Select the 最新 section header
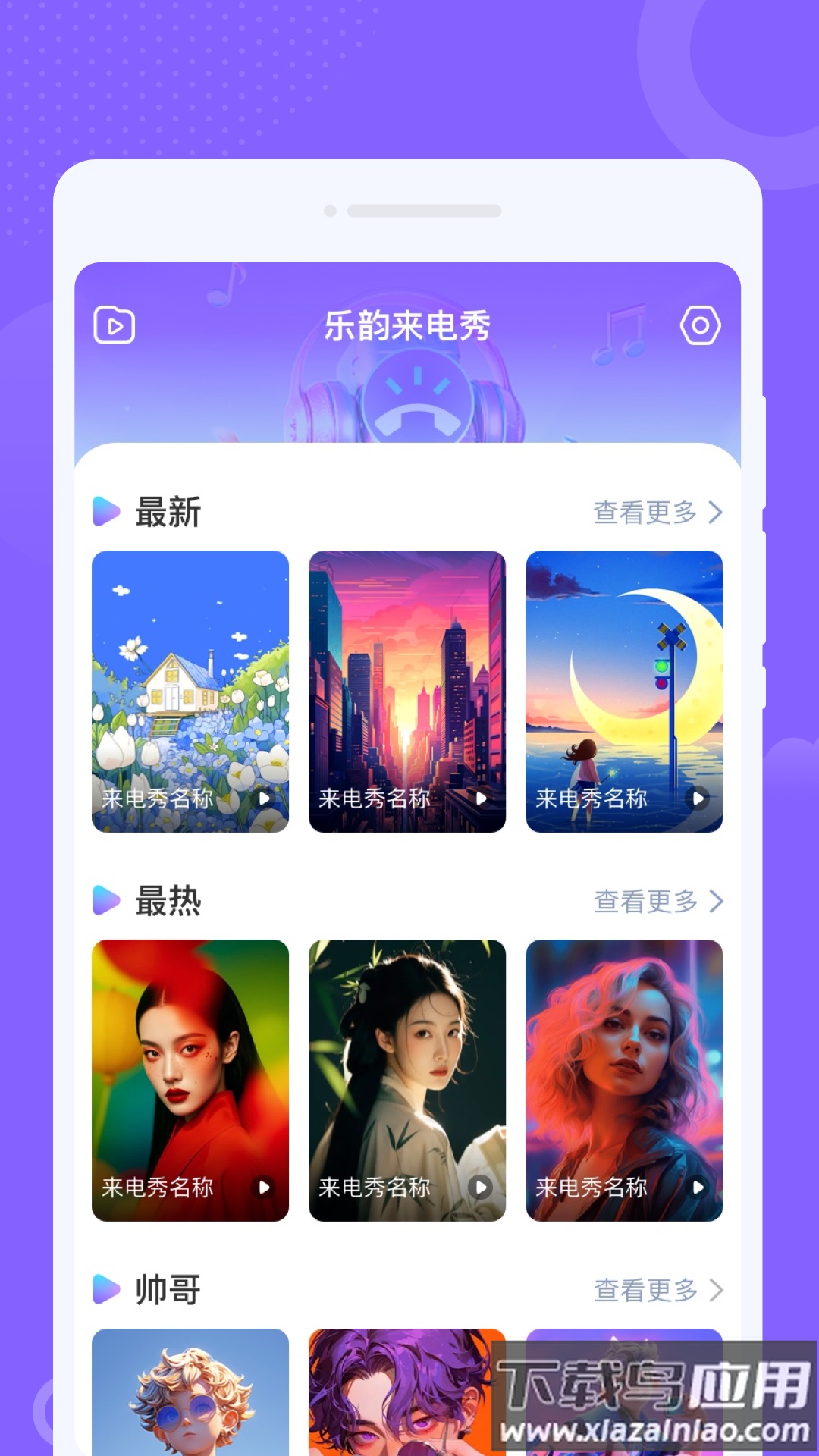This screenshot has width=819, height=1456. coord(167,513)
